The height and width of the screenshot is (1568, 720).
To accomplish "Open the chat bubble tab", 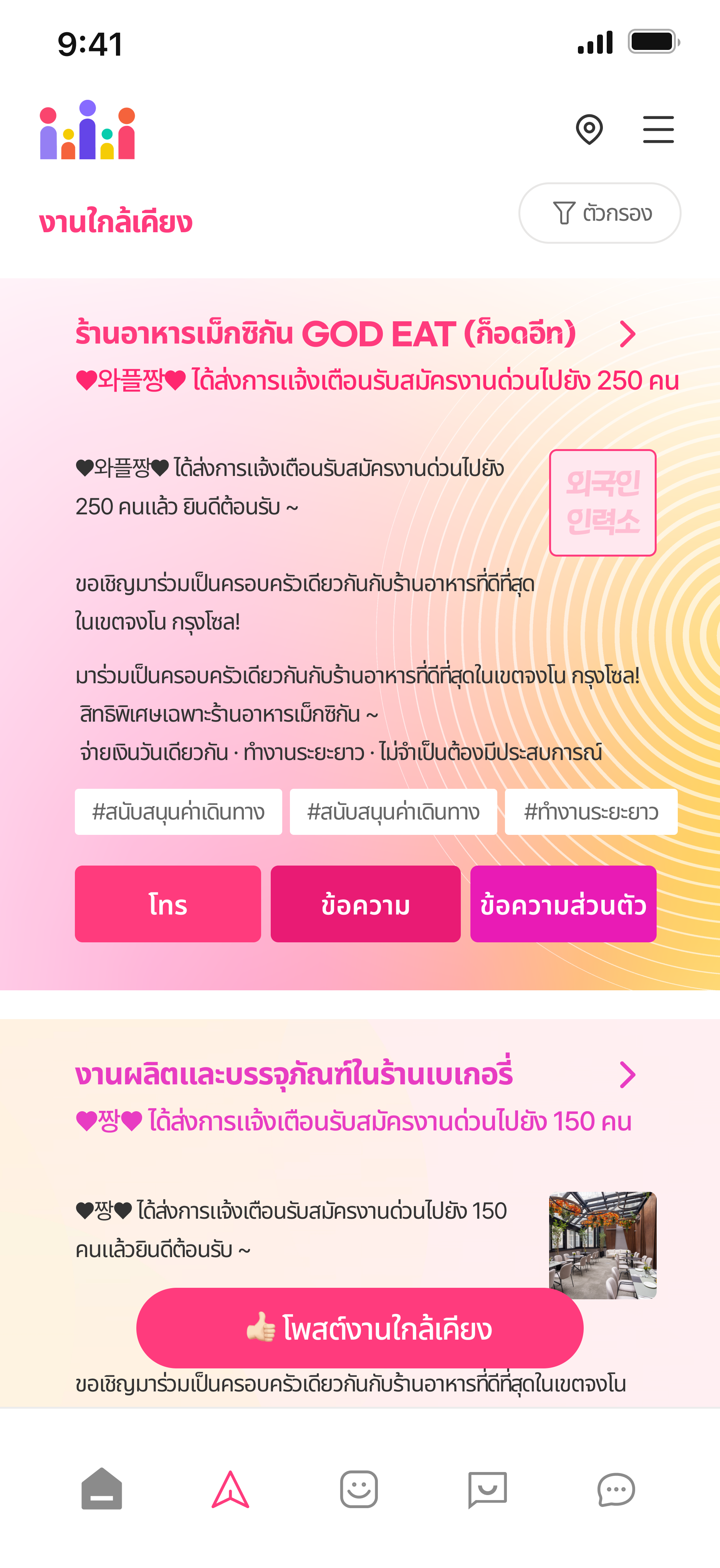I will (x=616, y=1489).
